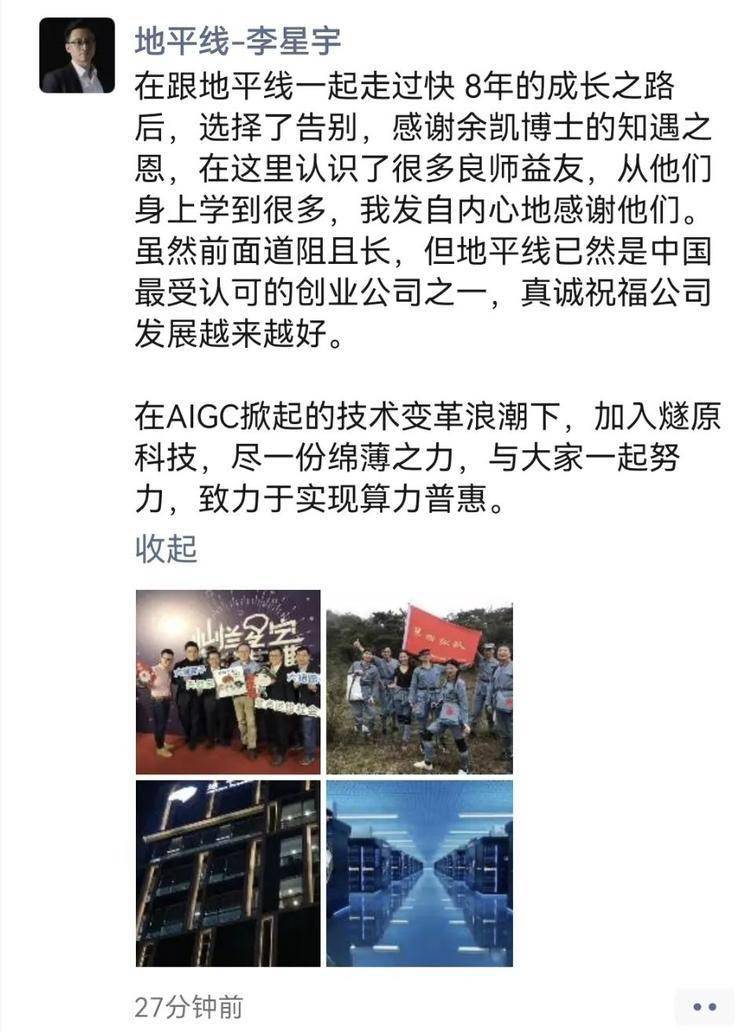This screenshot has width=740, height=1032.
Task: Open the like and comment menu
Action: (704, 1007)
